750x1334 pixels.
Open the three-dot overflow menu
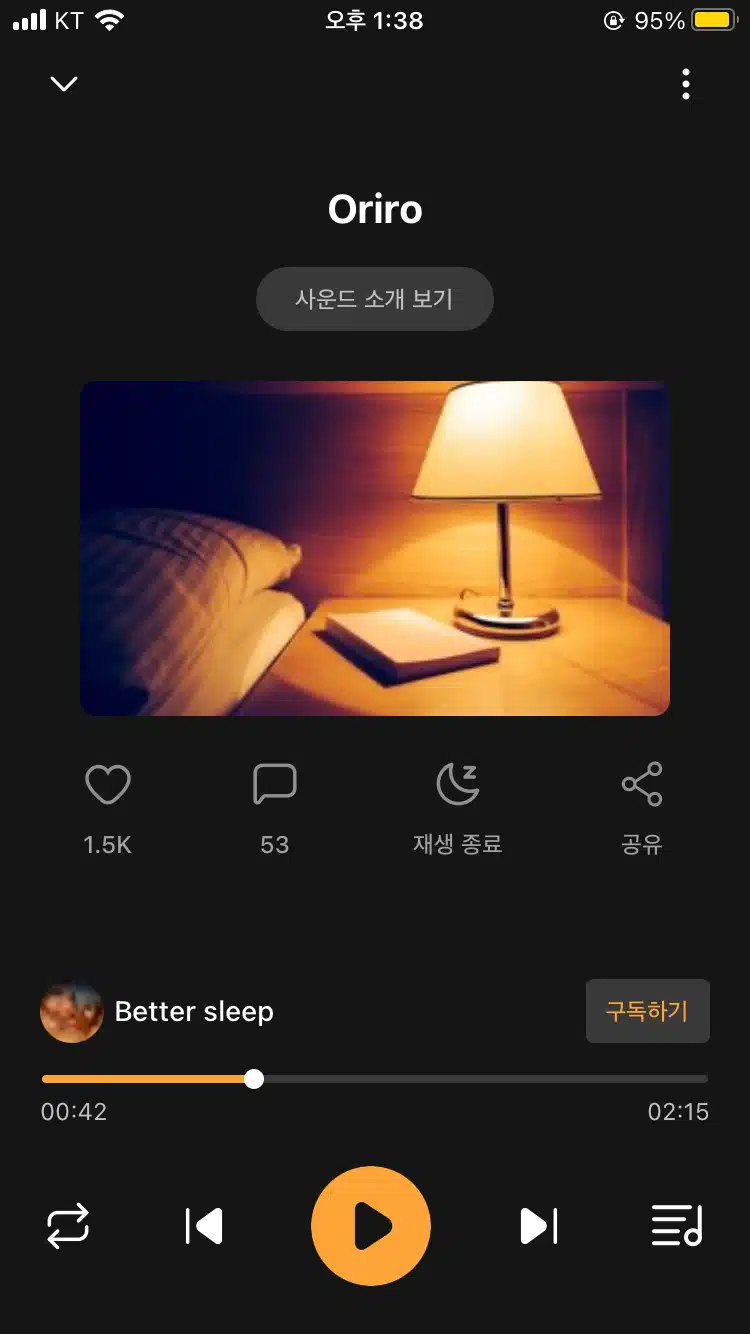[686, 84]
